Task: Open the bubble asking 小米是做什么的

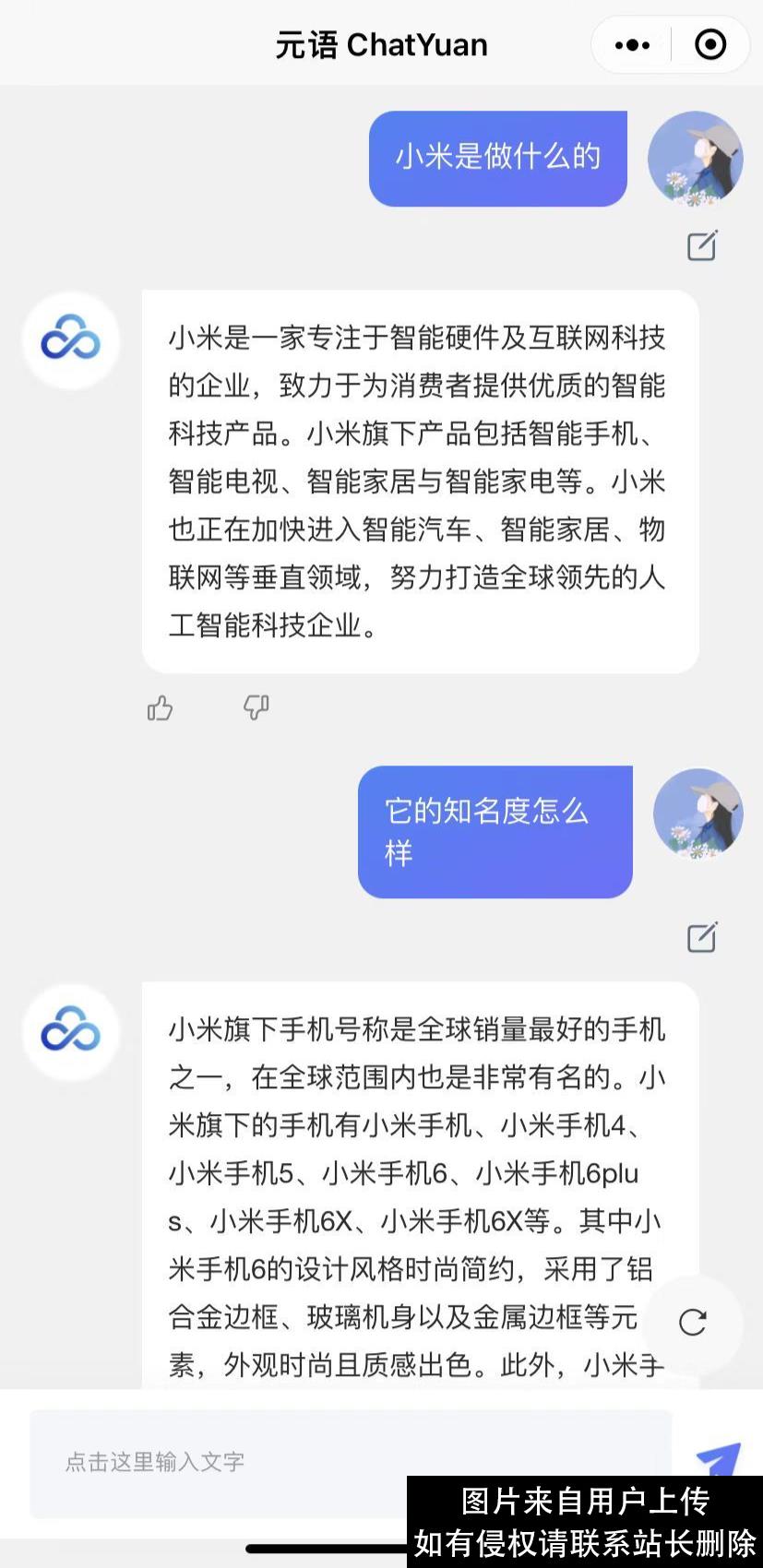Action: coord(497,158)
